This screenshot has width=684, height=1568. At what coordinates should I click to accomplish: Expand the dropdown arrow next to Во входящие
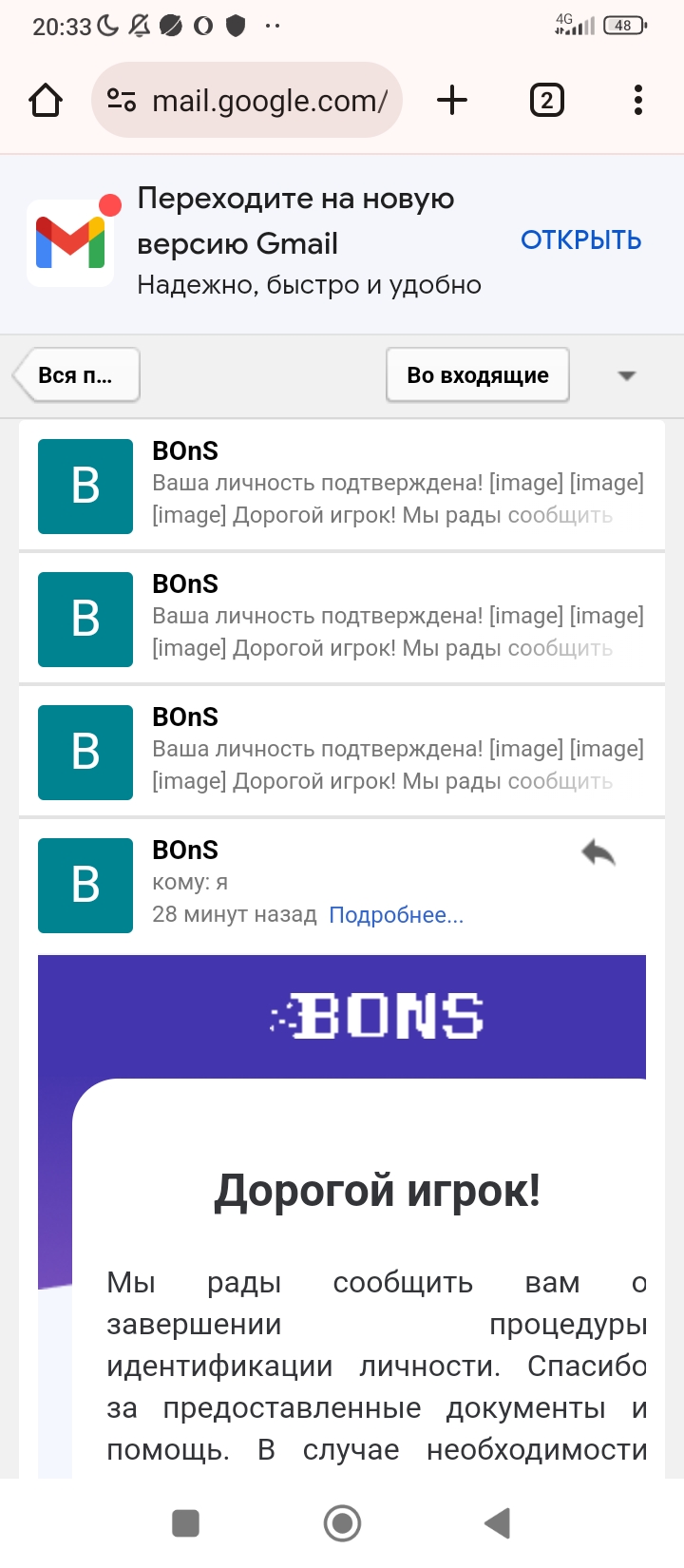click(x=626, y=376)
